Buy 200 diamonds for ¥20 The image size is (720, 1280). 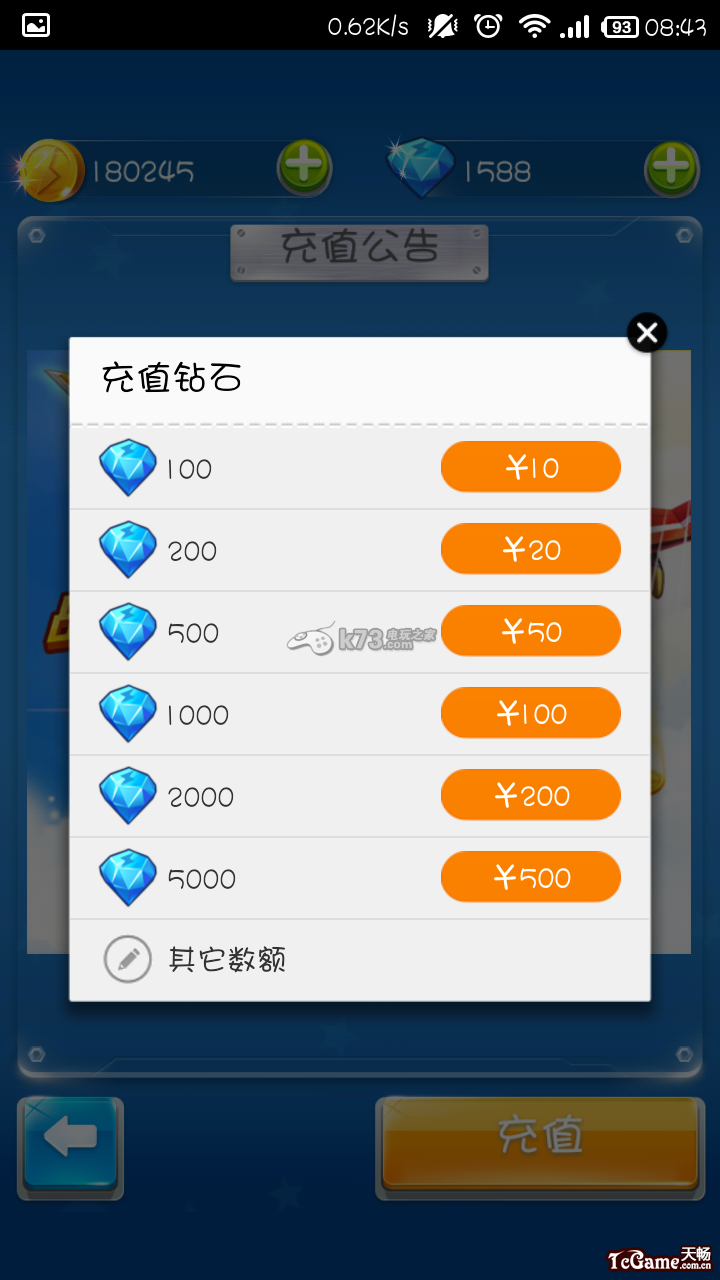[x=530, y=549]
